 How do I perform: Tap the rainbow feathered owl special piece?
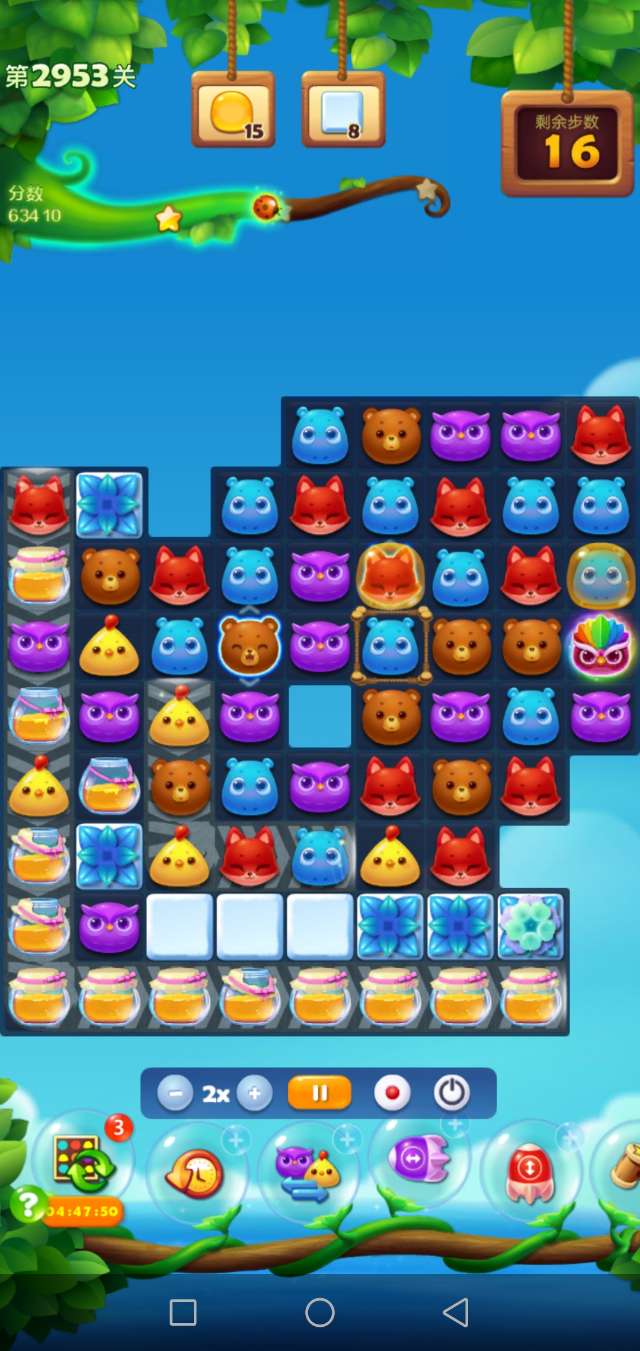(x=600, y=646)
